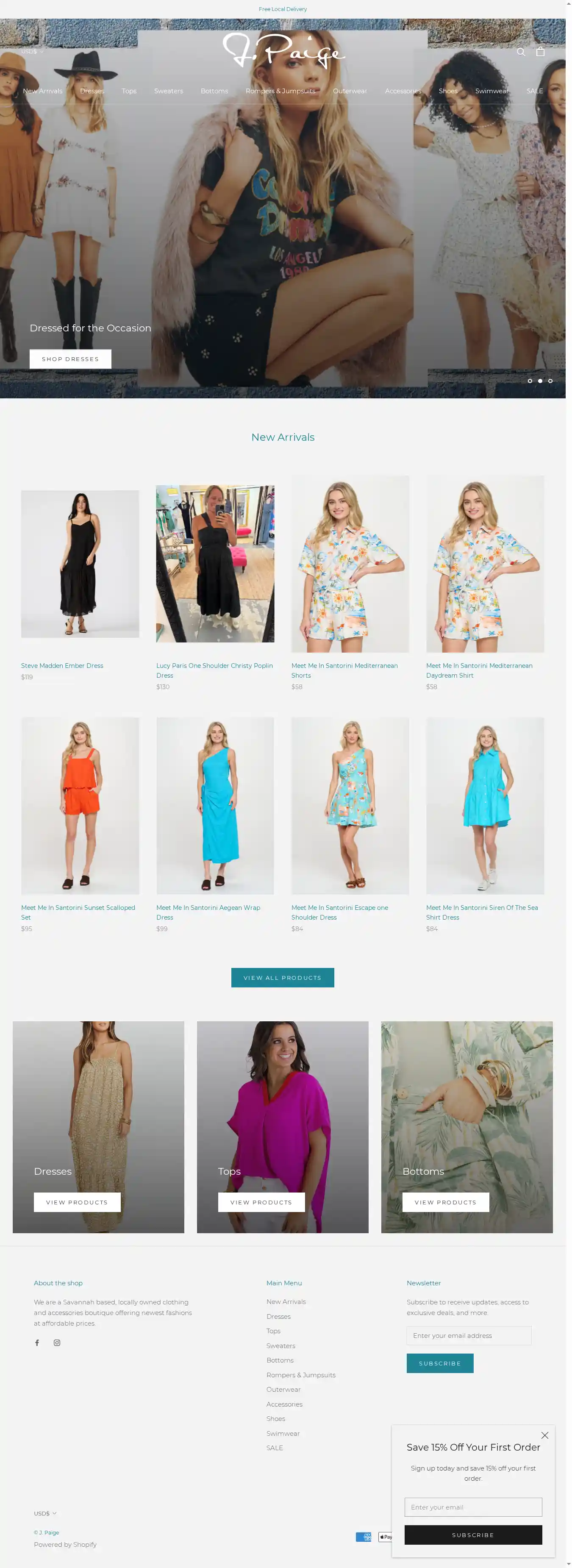The image size is (572, 1568).
Task: Dismiss the 15% off popup
Action: pyautogui.click(x=544, y=1435)
